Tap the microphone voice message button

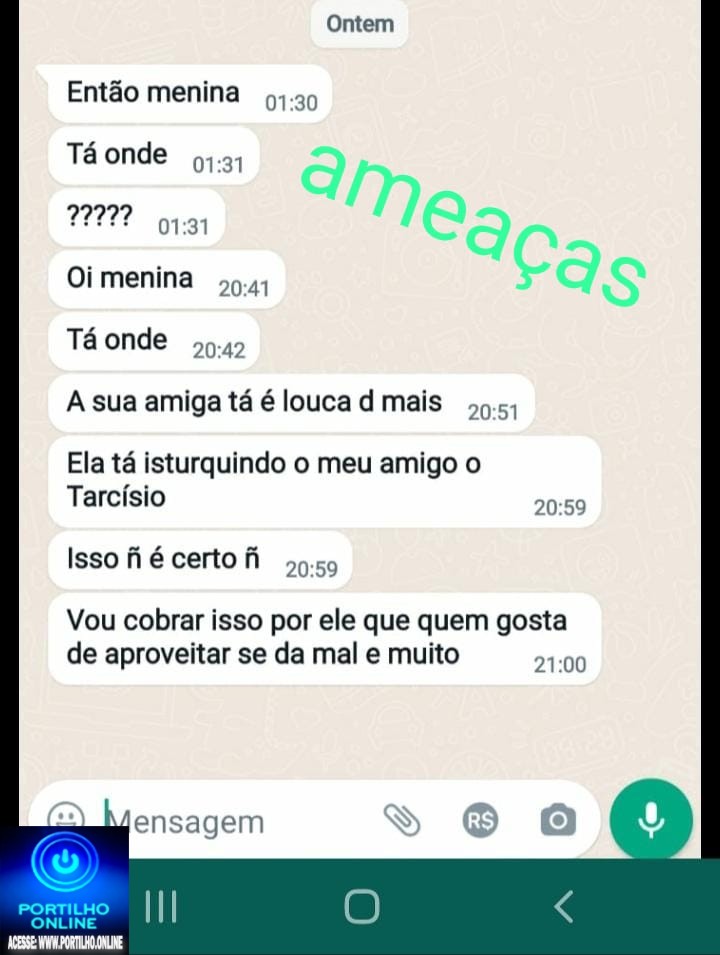point(651,820)
